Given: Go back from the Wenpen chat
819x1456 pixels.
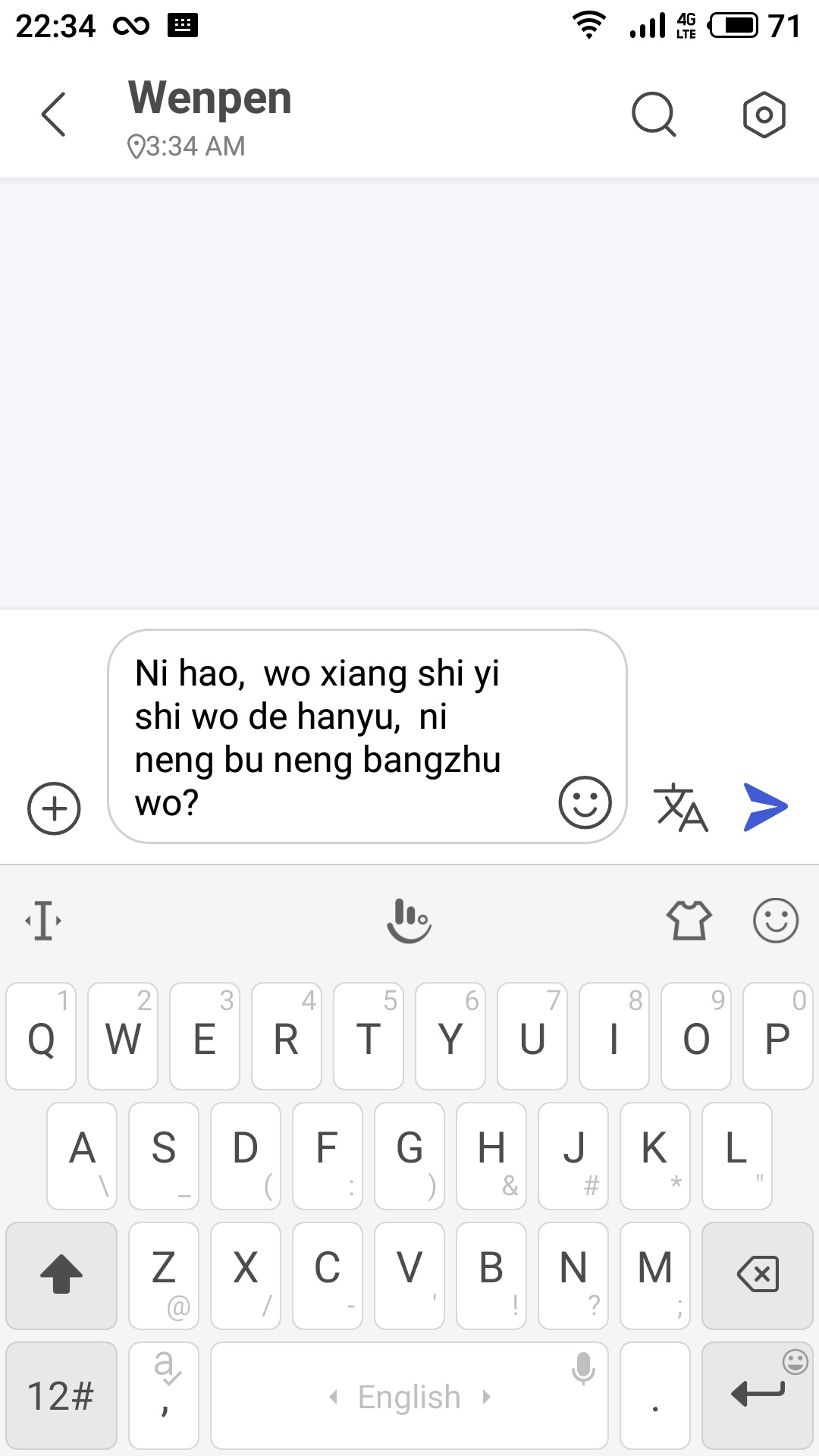Looking at the screenshot, I should click(x=53, y=115).
